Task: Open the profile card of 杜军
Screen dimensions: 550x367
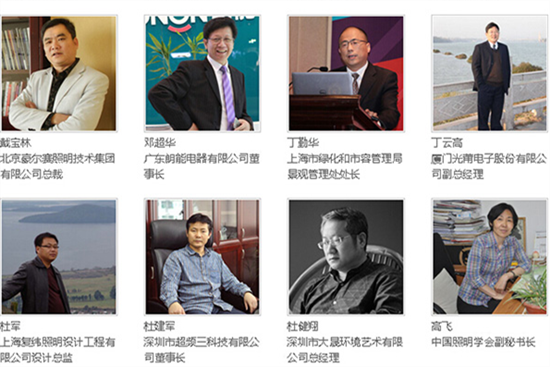Action: click(59, 257)
